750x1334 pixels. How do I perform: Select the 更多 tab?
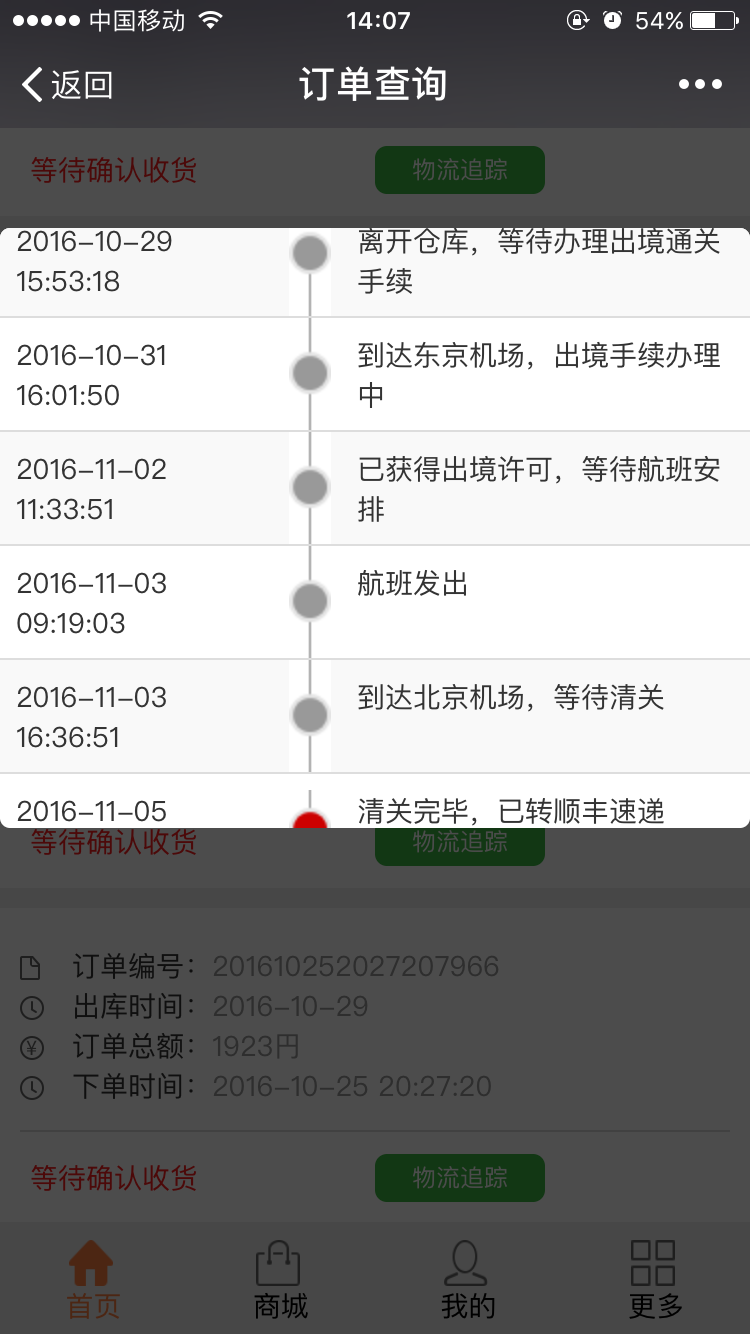(x=654, y=1280)
